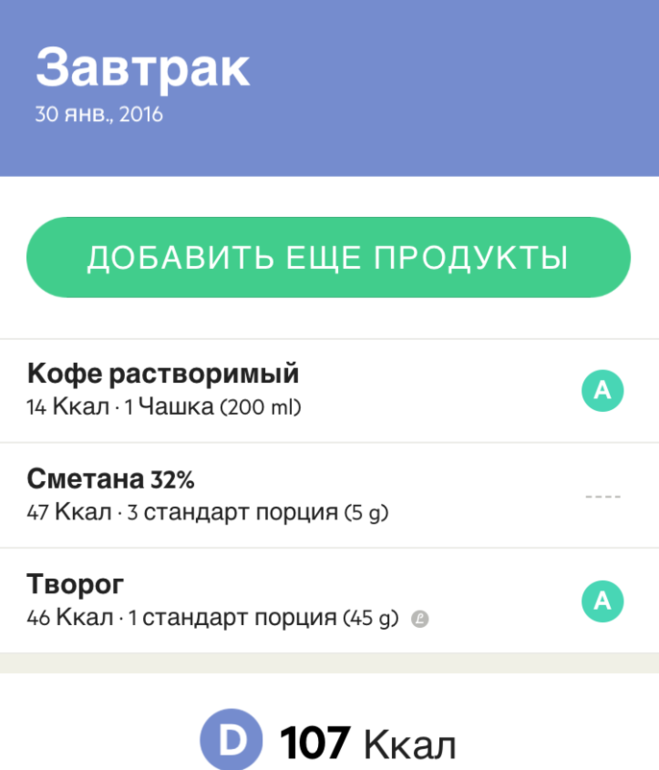Open the Кофе растворимый entry

click(x=300, y=390)
